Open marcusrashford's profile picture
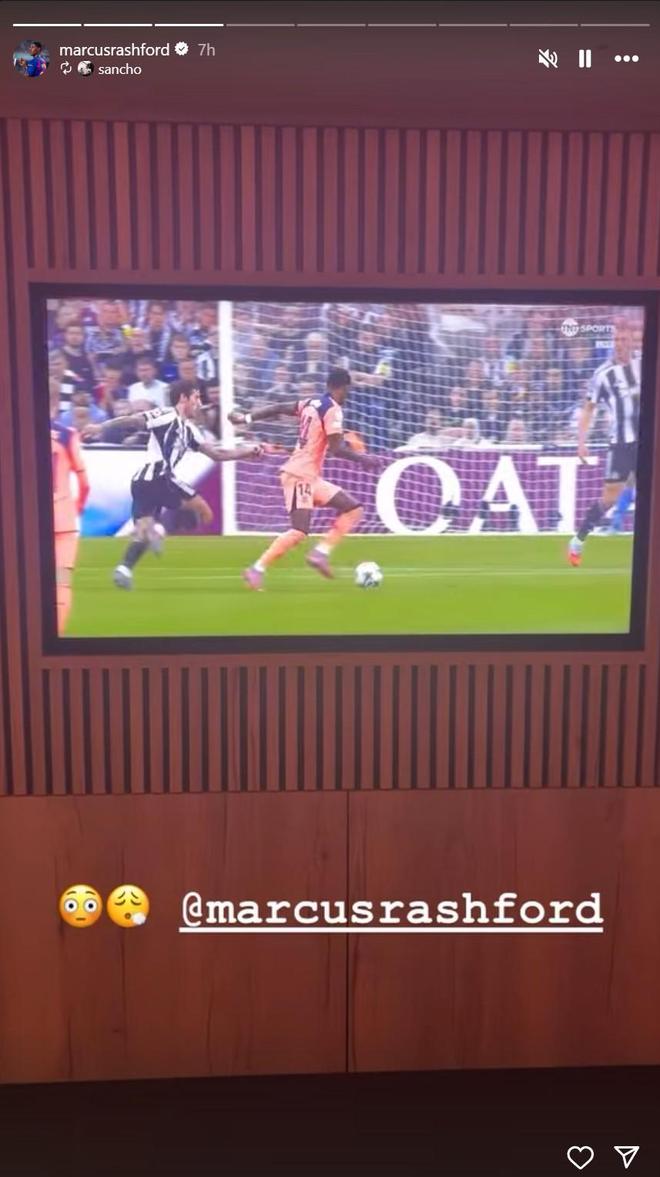The image size is (660, 1177). coord(31,59)
